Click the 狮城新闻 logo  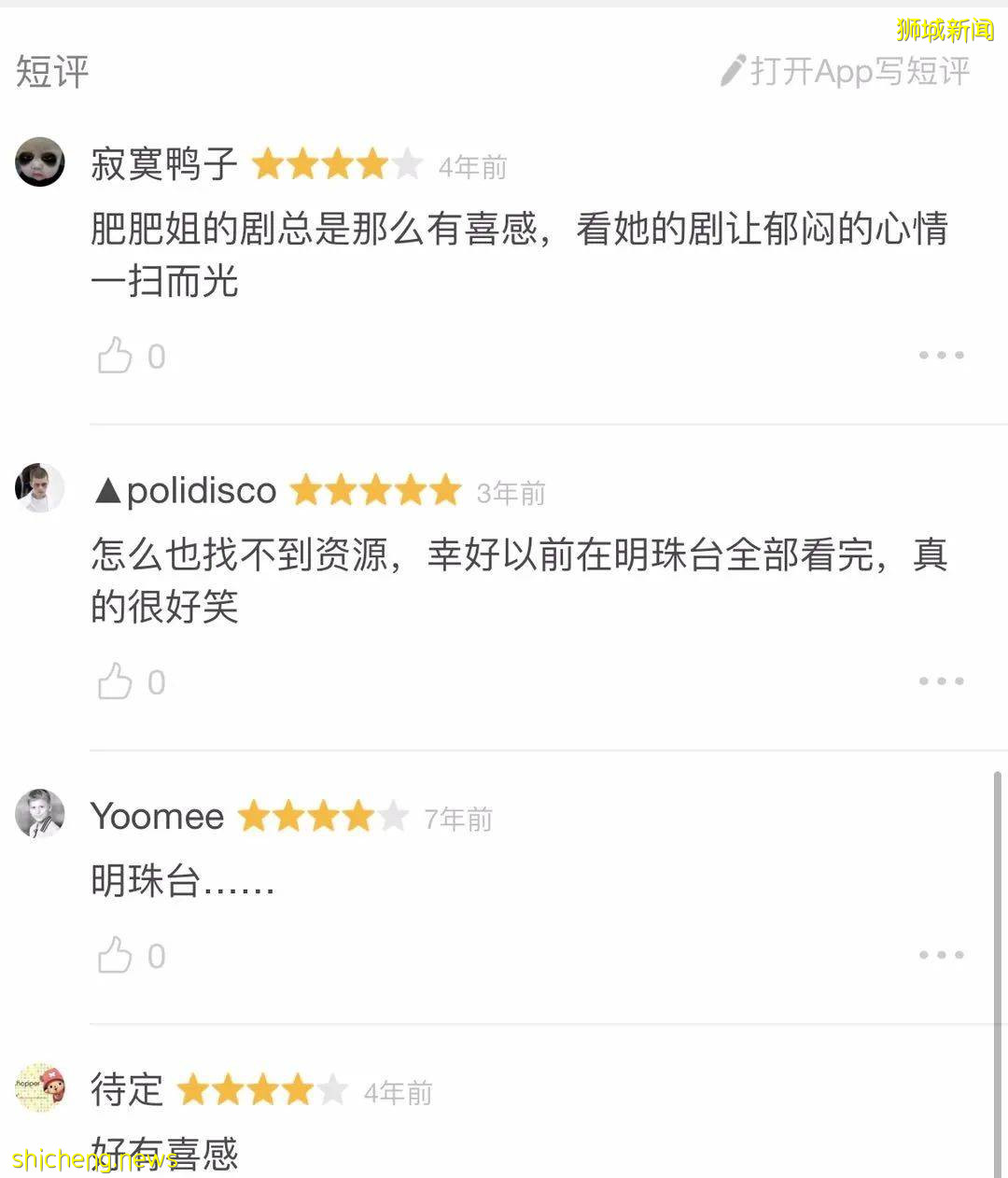[945, 27]
